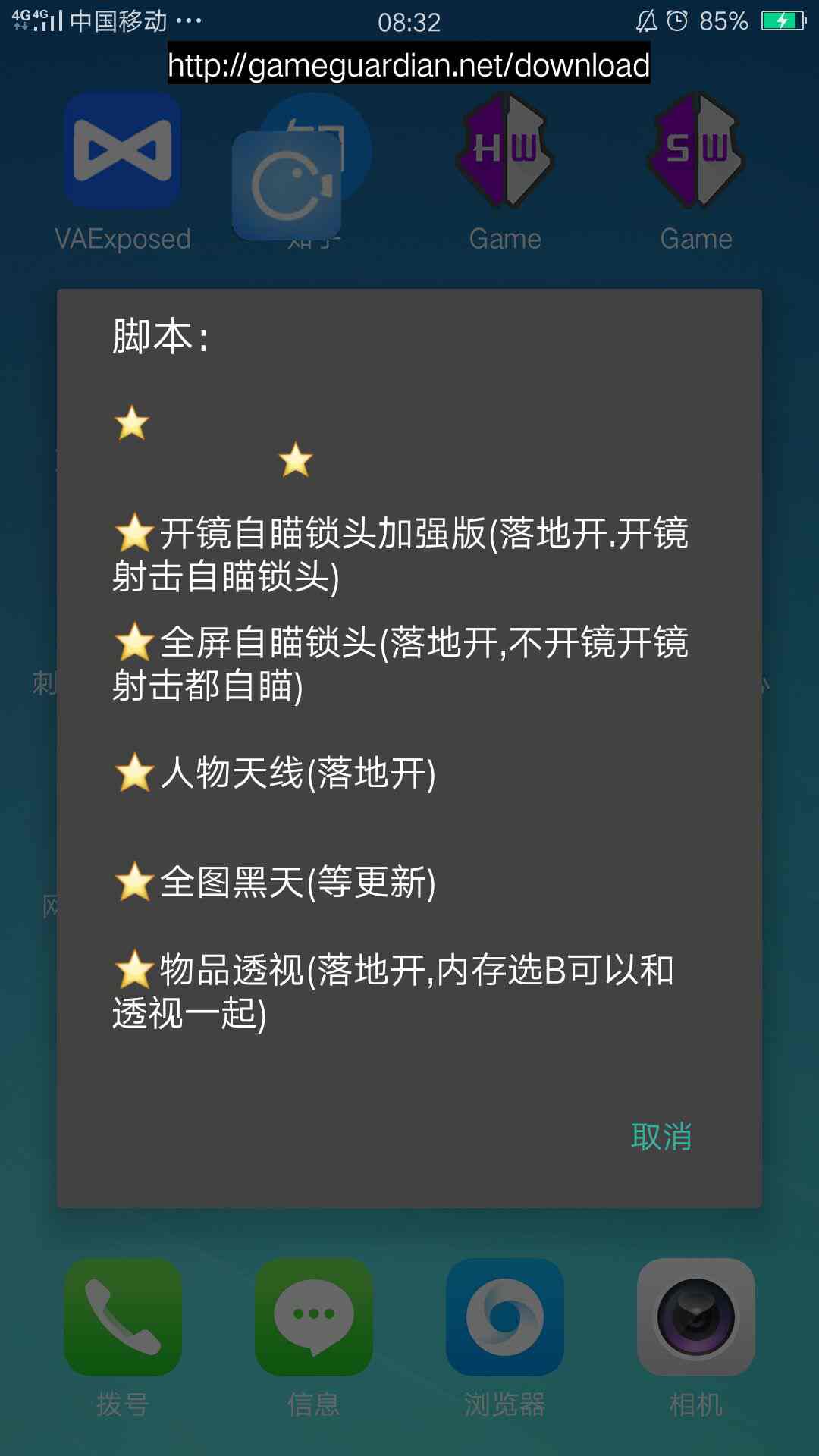Tap the floating GameGuardian overlay icon

287,185
